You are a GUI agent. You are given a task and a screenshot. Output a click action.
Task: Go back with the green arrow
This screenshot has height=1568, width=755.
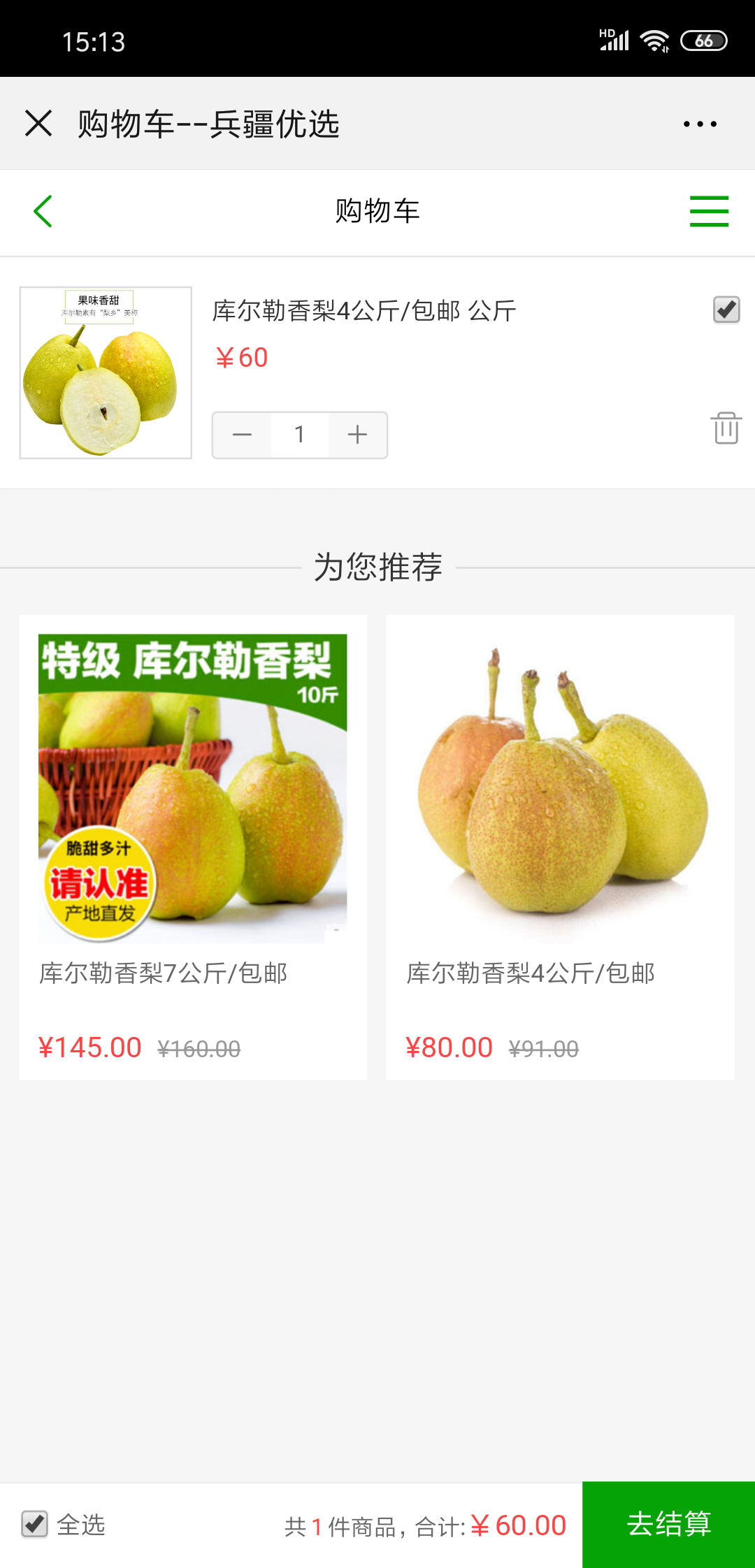(43, 211)
